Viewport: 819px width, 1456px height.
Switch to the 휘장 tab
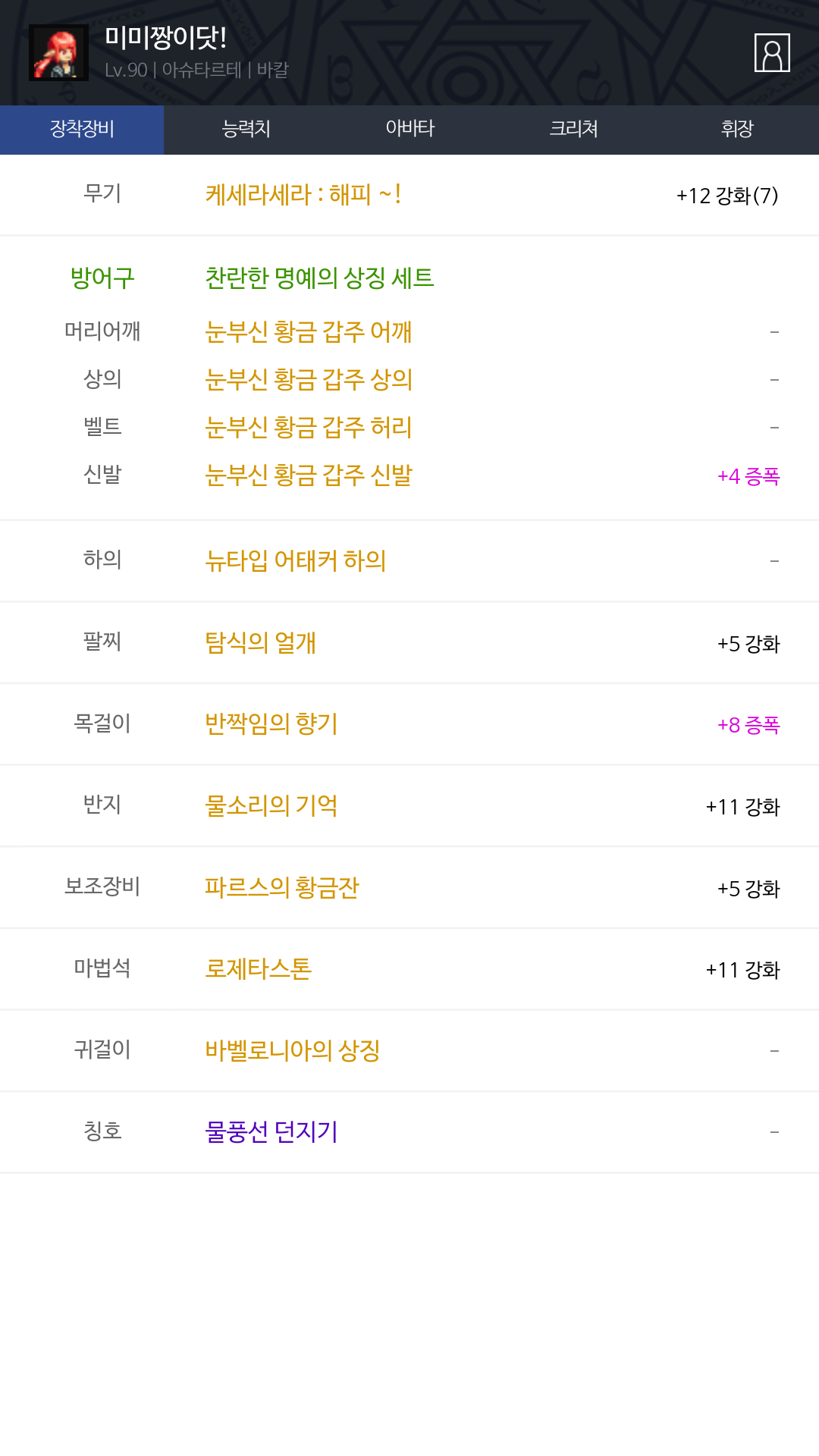737,129
